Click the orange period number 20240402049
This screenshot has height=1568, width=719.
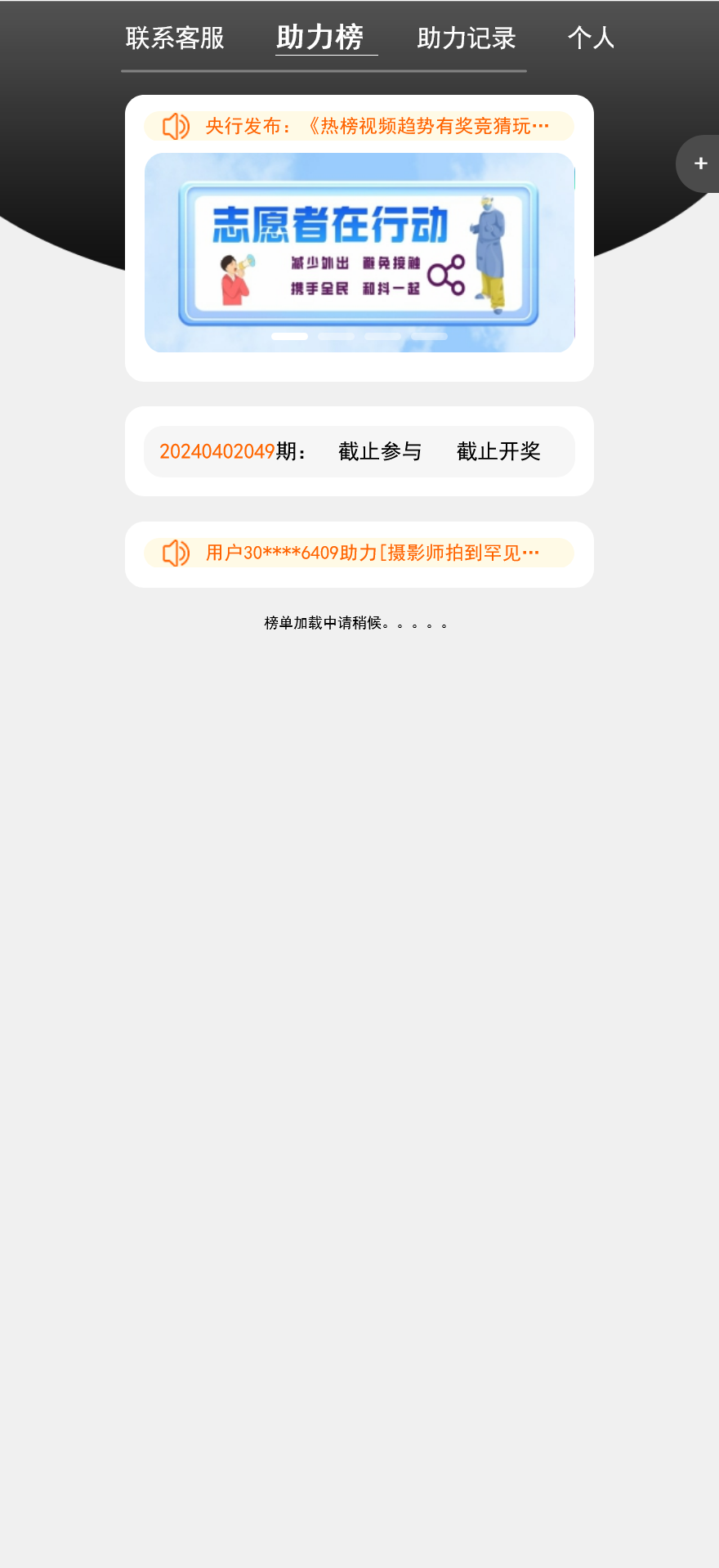tap(215, 451)
